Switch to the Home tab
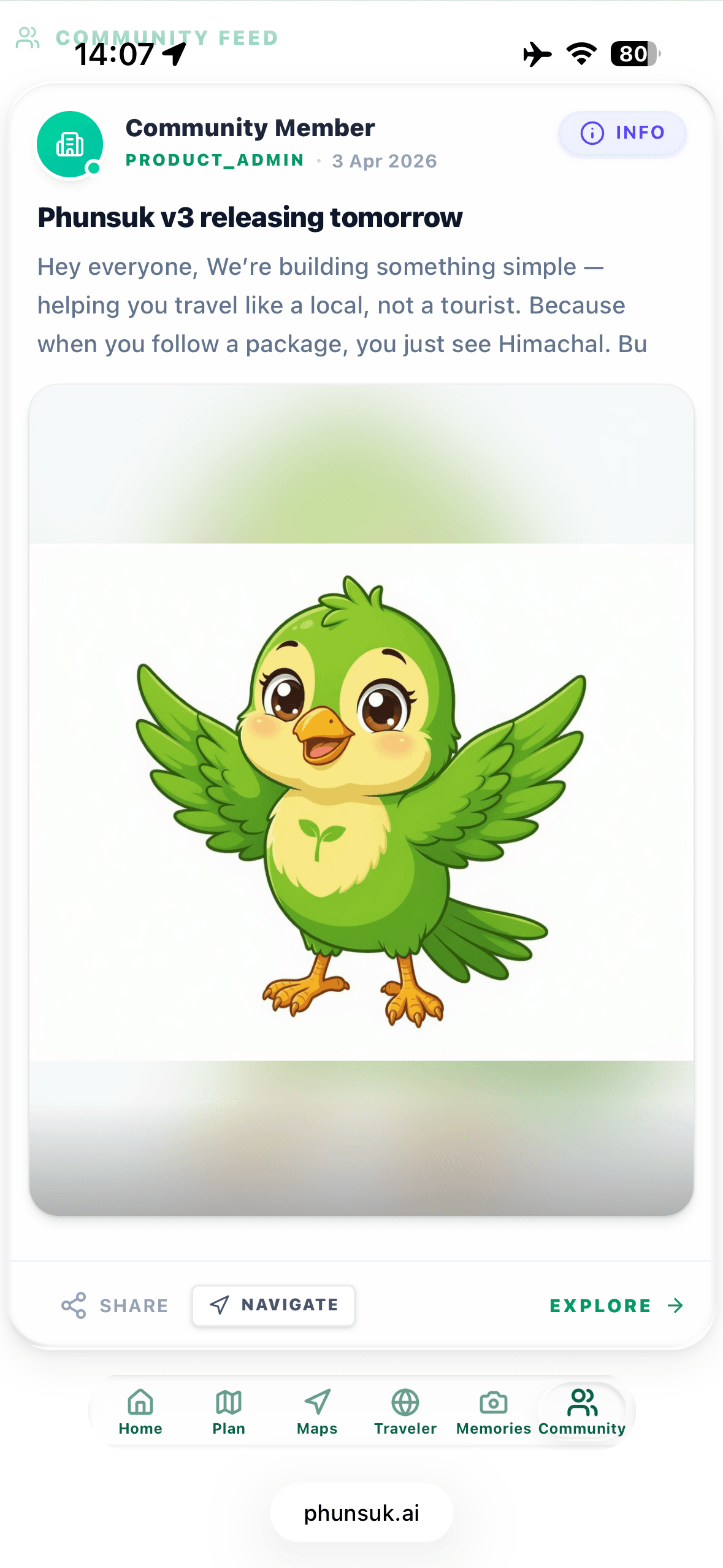 pyautogui.click(x=140, y=1412)
